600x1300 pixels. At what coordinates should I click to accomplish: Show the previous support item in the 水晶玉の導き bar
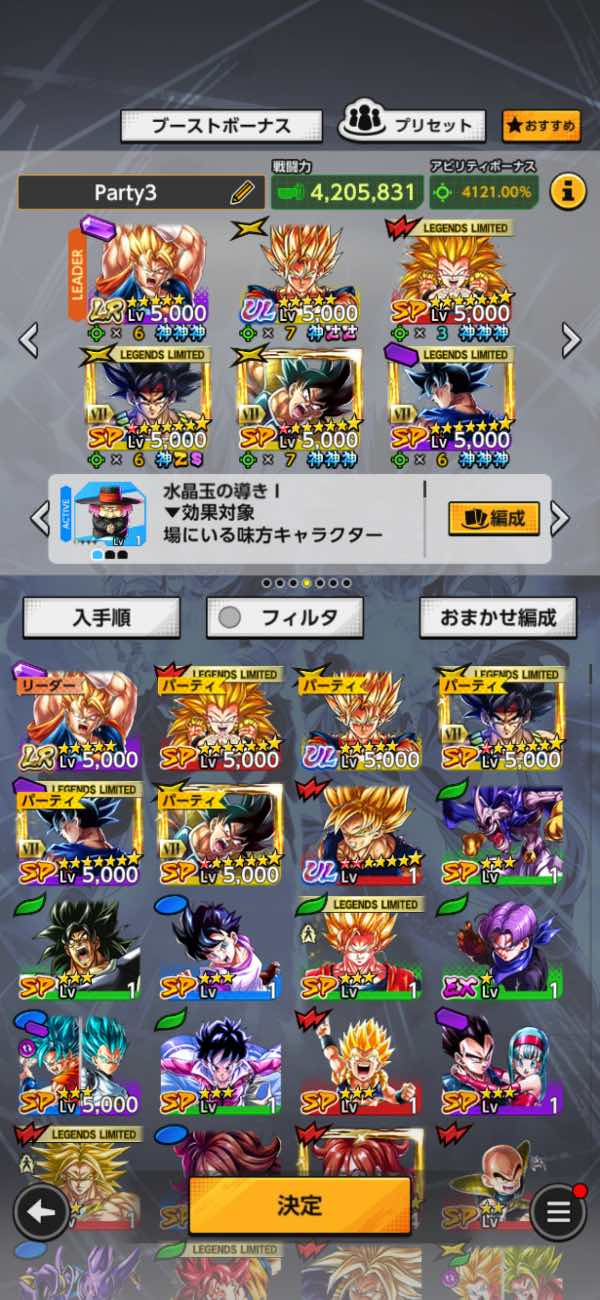point(40,518)
